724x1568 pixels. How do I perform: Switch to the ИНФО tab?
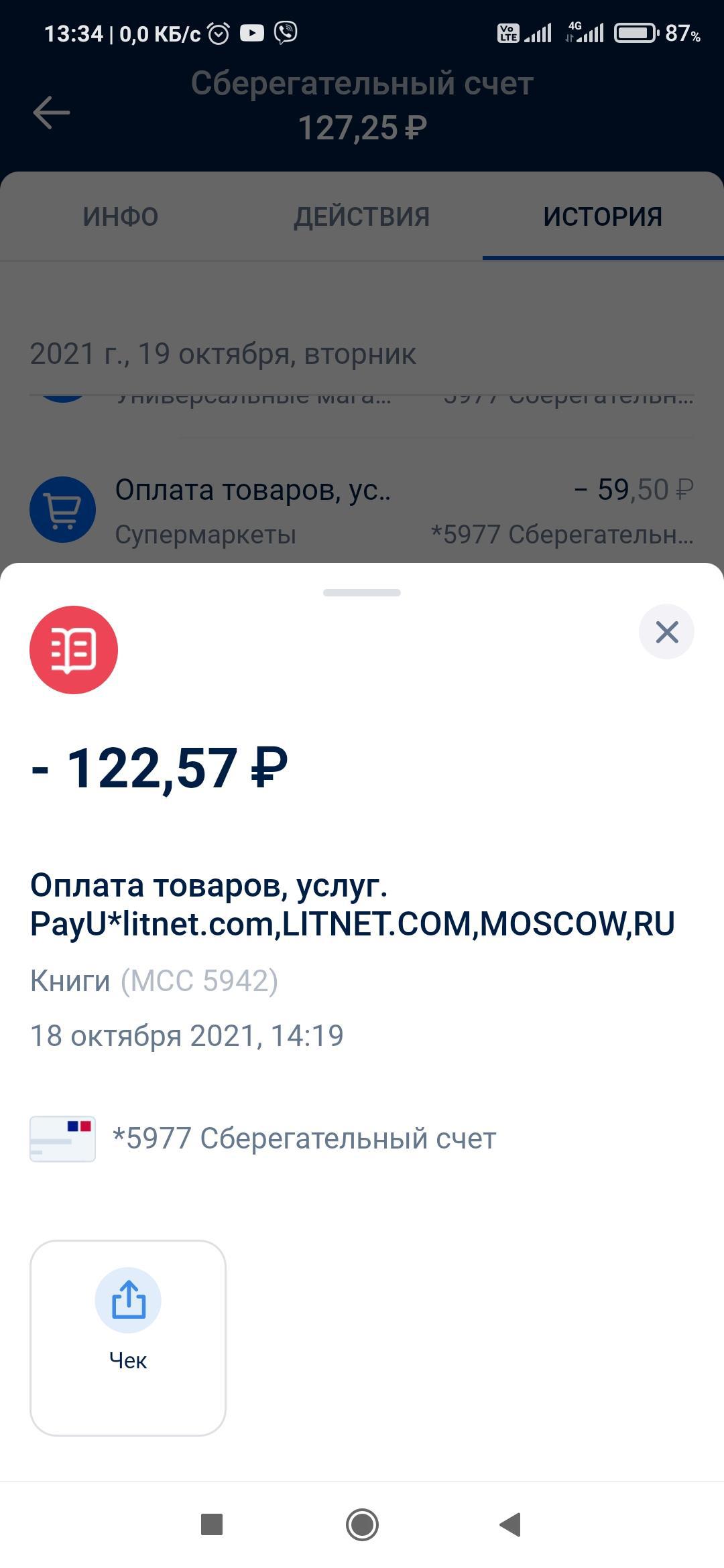[121, 216]
